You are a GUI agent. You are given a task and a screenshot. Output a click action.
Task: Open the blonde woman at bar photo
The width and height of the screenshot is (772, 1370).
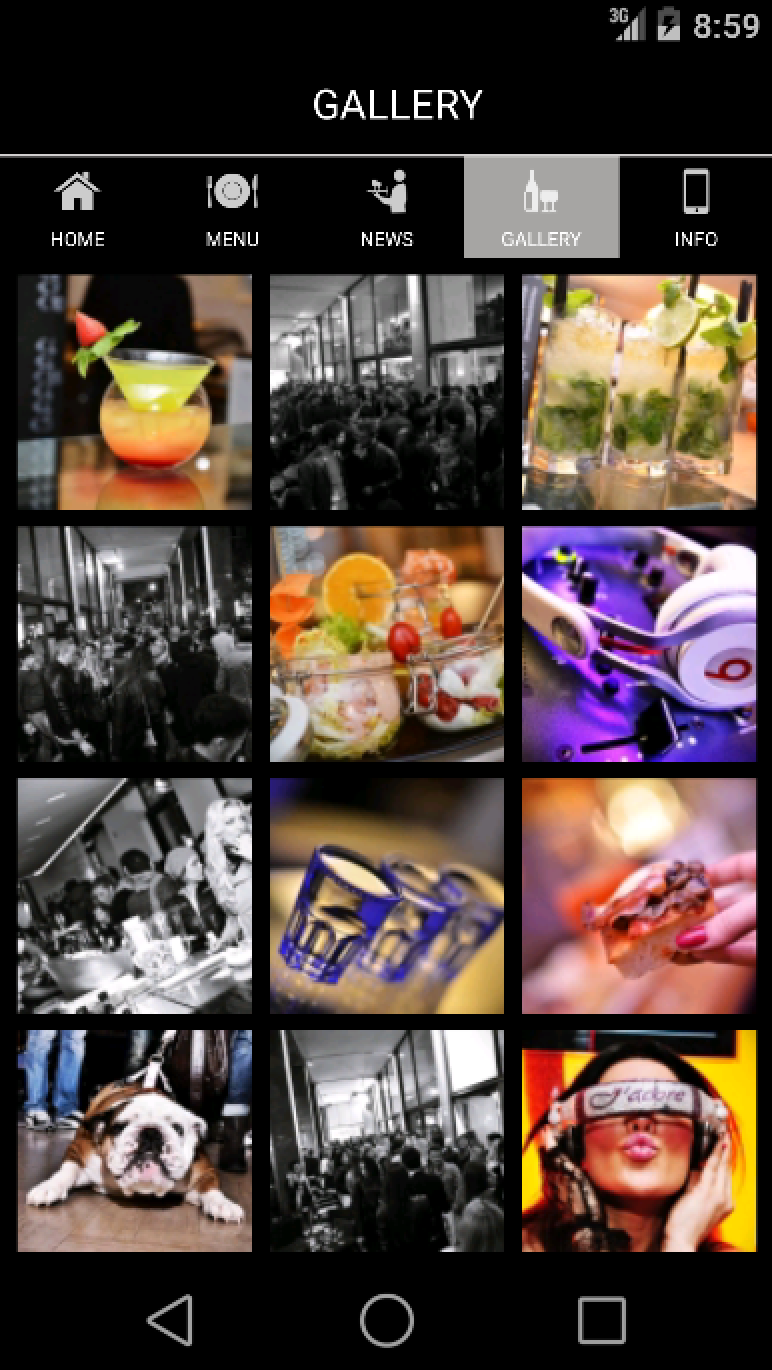pyautogui.click(x=135, y=896)
